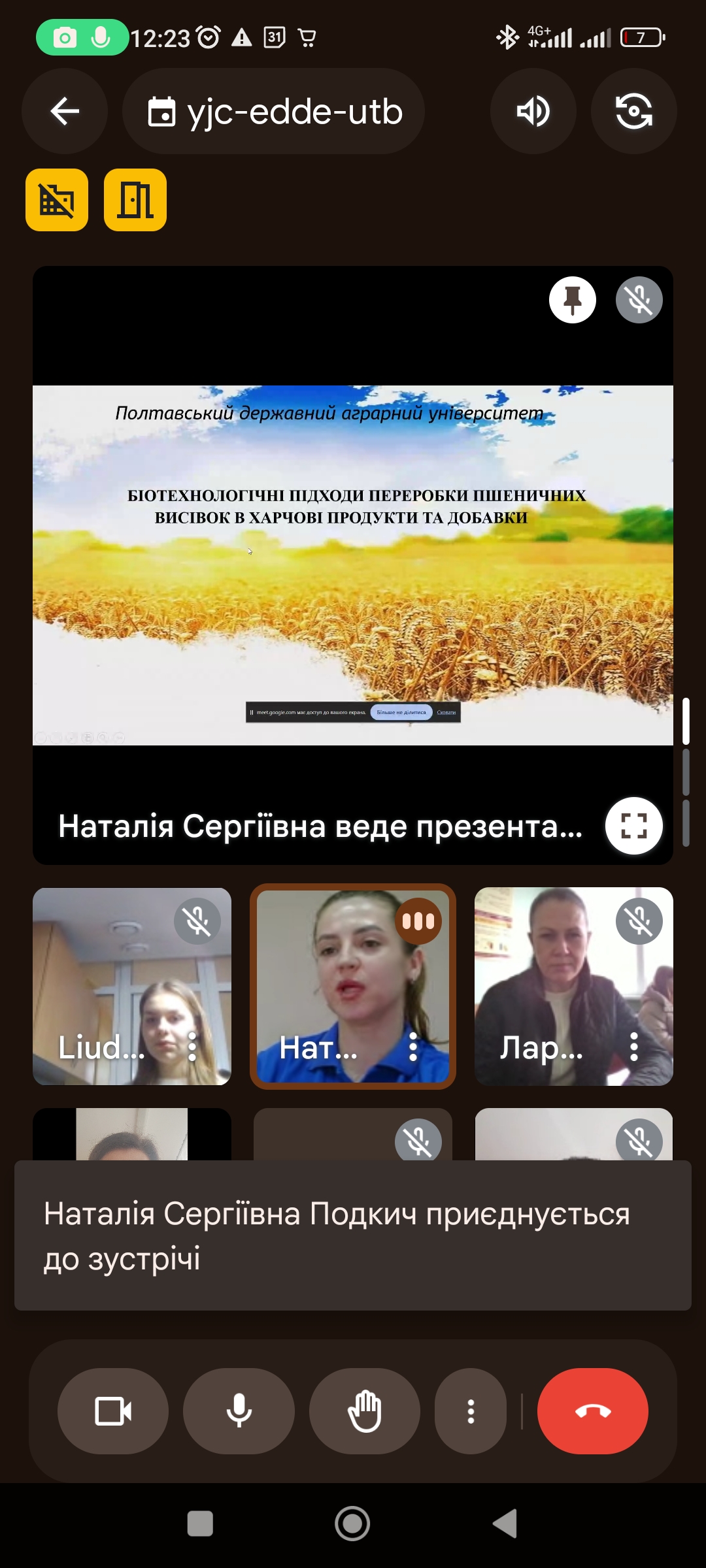Mute the microphone in the bottom bar

click(x=239, y=1411)
